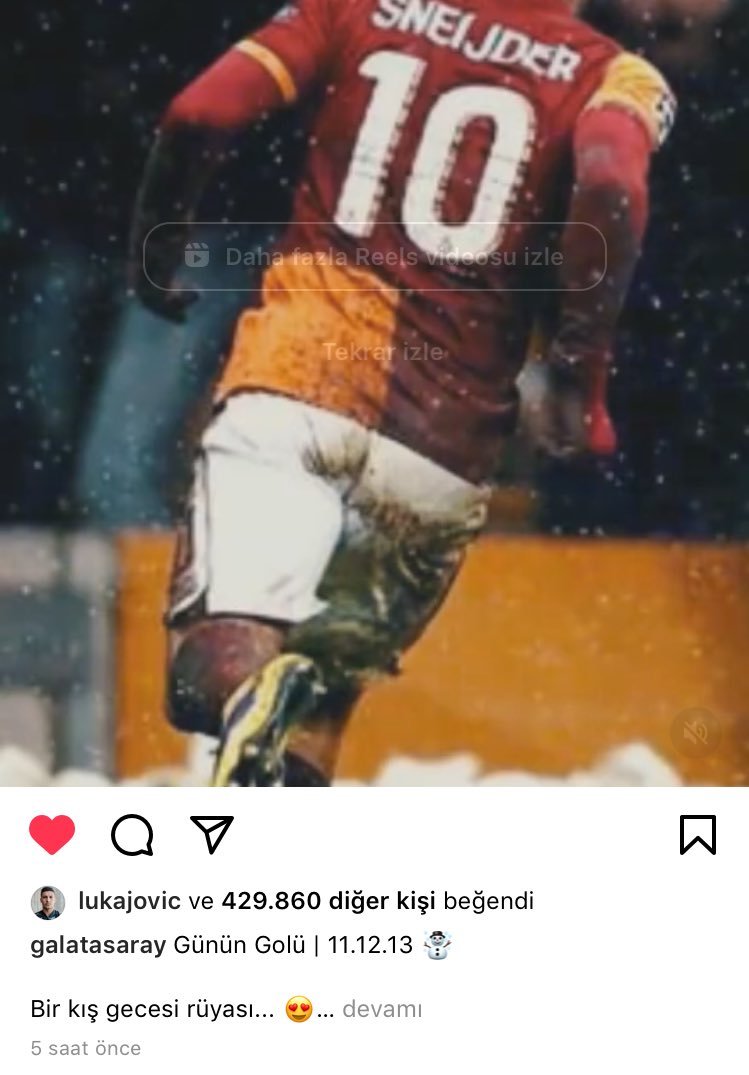Bookmark this Galatasaray post

tap(697, 834)
